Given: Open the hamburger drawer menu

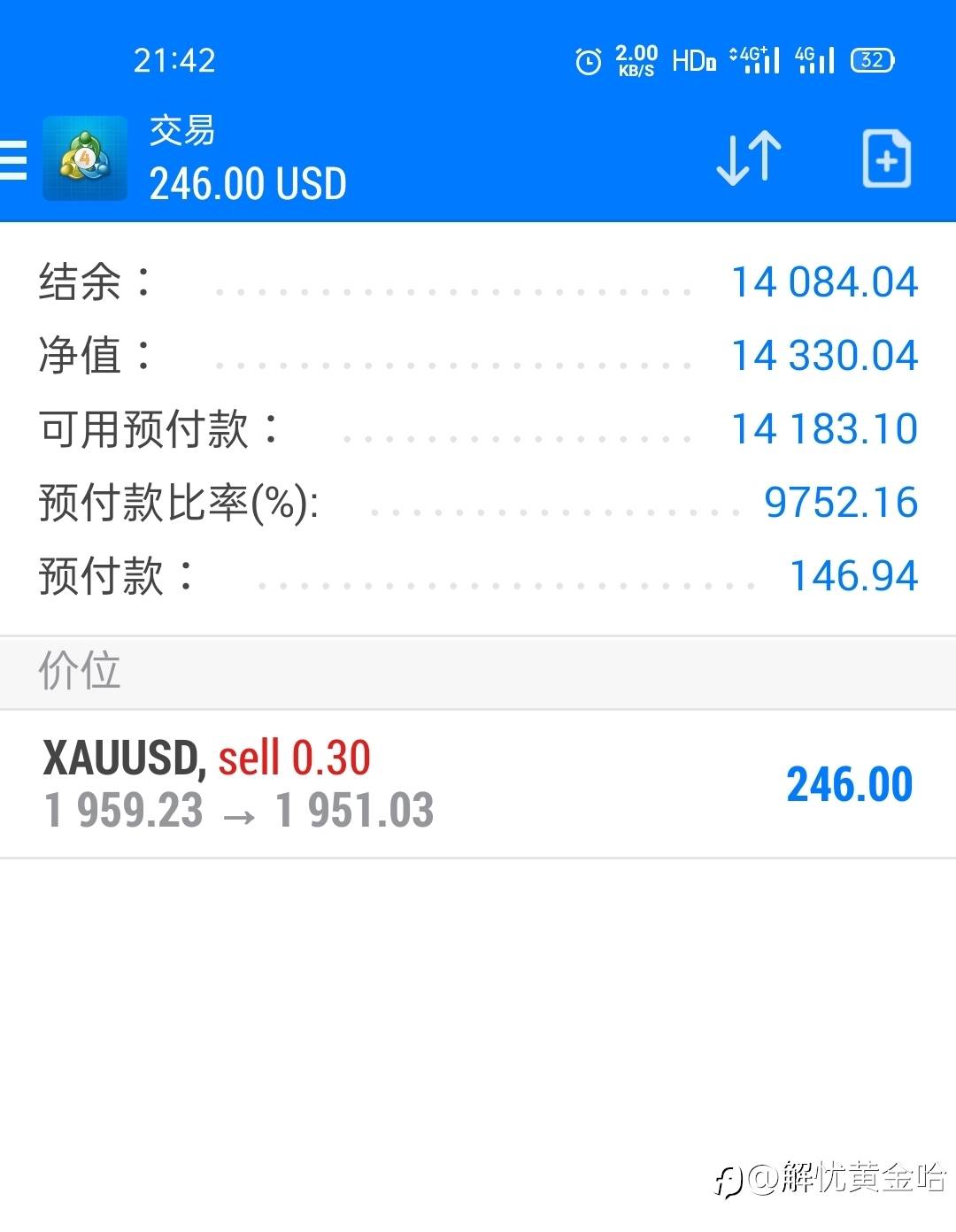Looking at the screenshot, I should 14,160.
